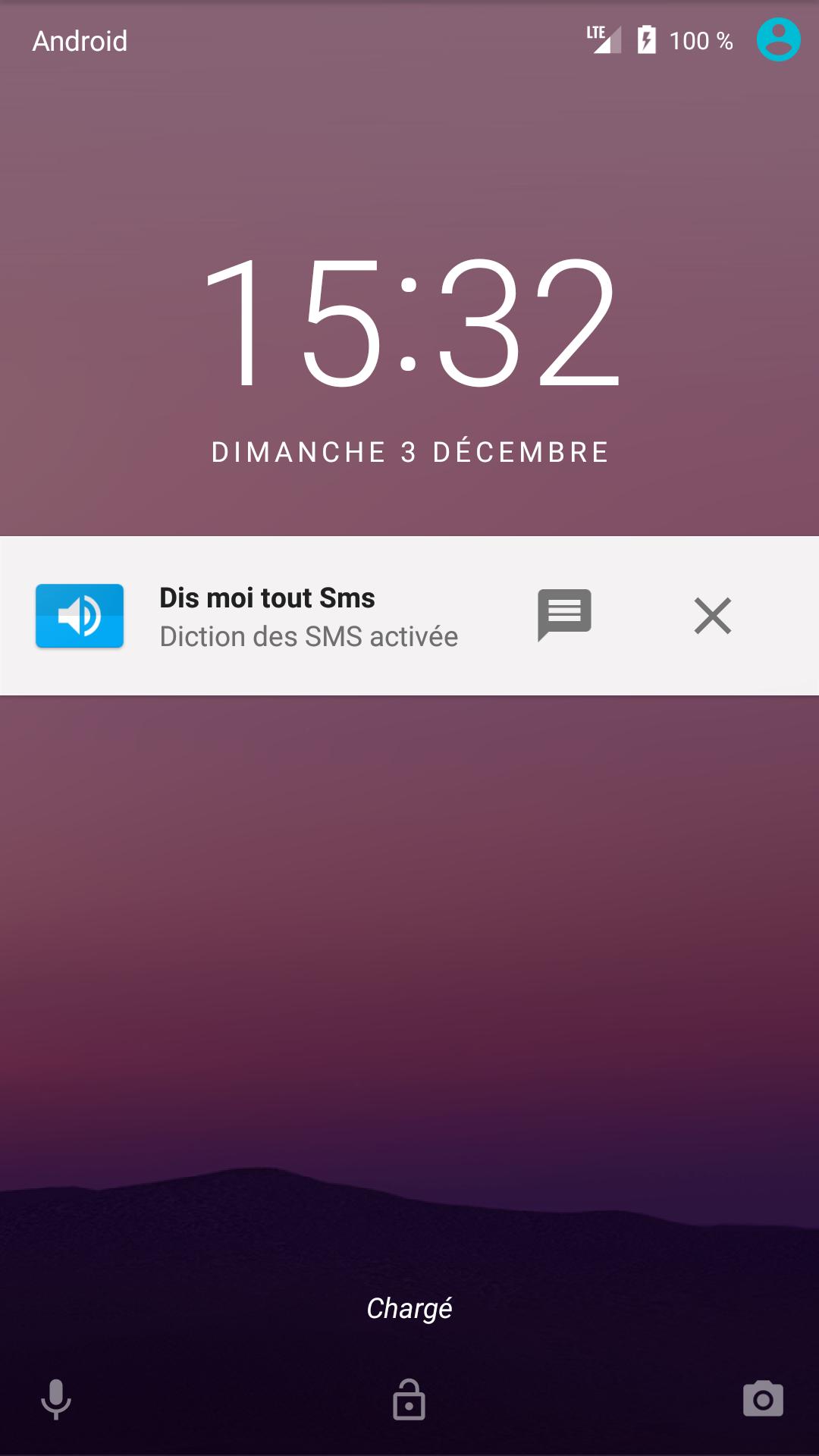Activate voice assistant with the microphone icon

click(x=55, y=1399)
